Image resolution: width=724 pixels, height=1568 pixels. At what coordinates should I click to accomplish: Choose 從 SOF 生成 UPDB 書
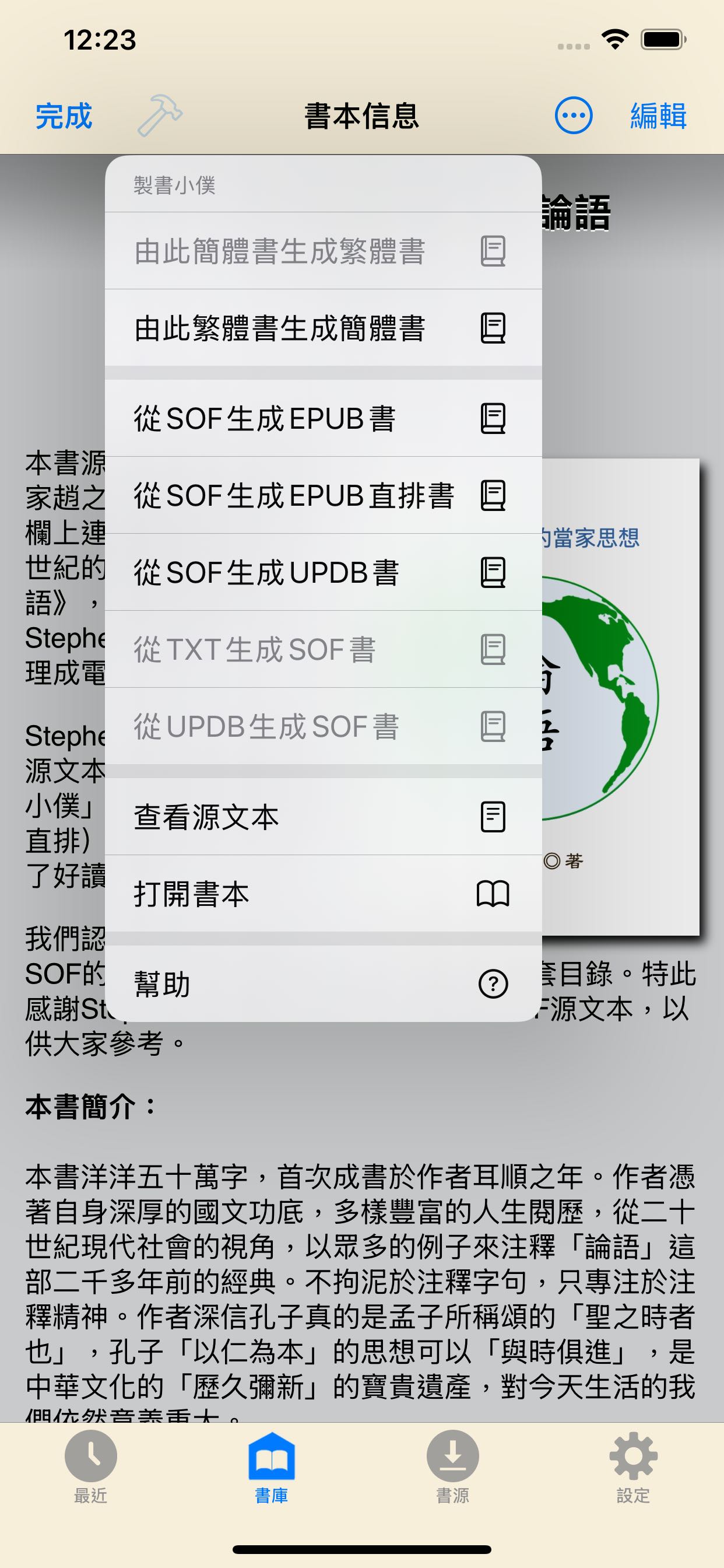tap(323, 572)
